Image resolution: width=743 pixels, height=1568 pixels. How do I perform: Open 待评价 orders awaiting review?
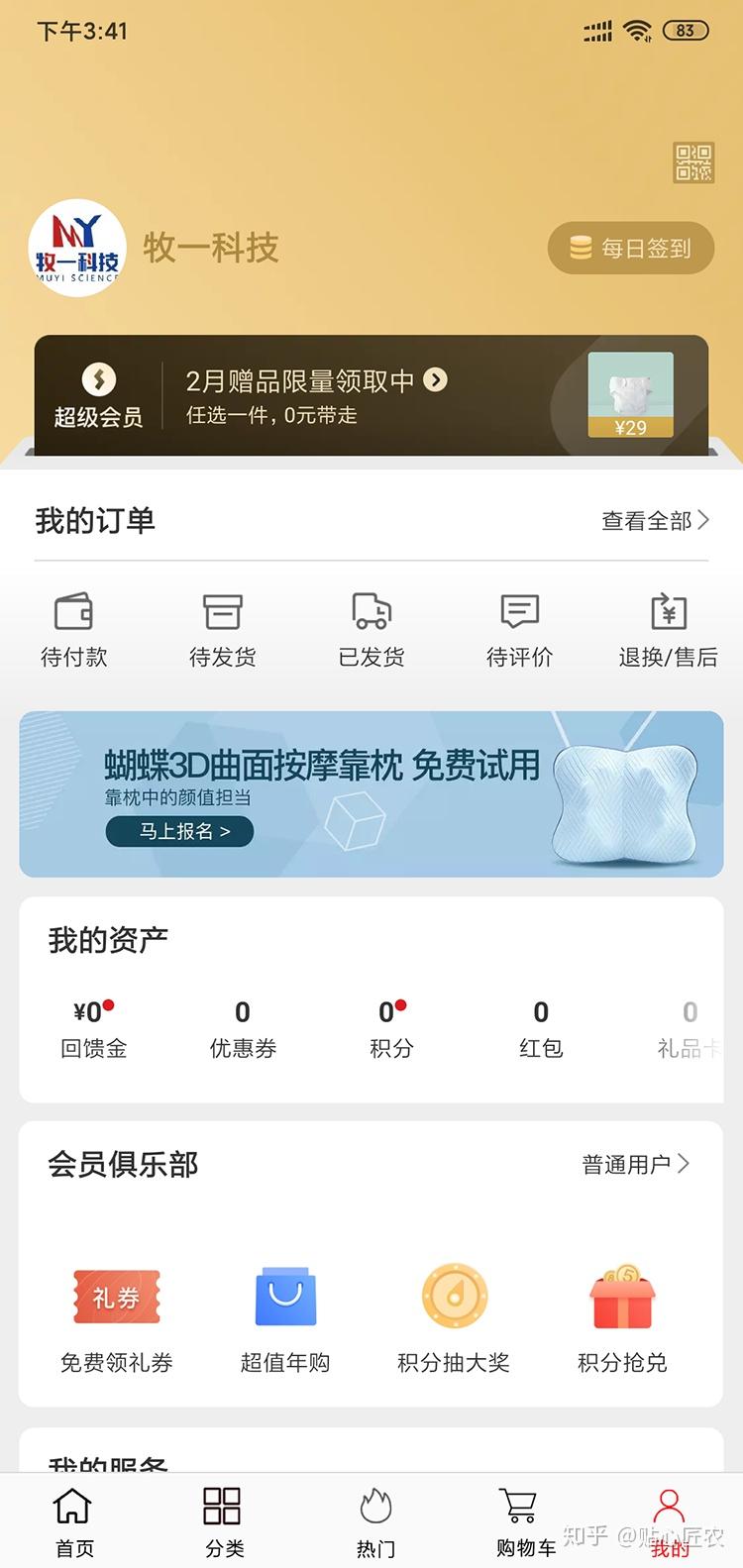(x=520, y=629)
